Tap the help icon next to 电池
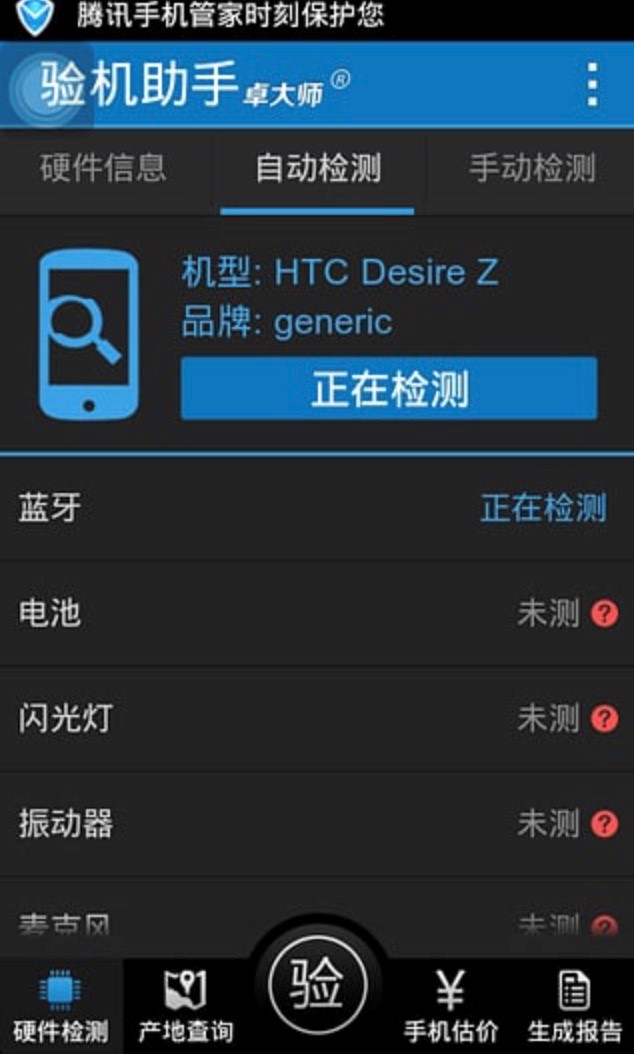 click(x=604, y=613)
